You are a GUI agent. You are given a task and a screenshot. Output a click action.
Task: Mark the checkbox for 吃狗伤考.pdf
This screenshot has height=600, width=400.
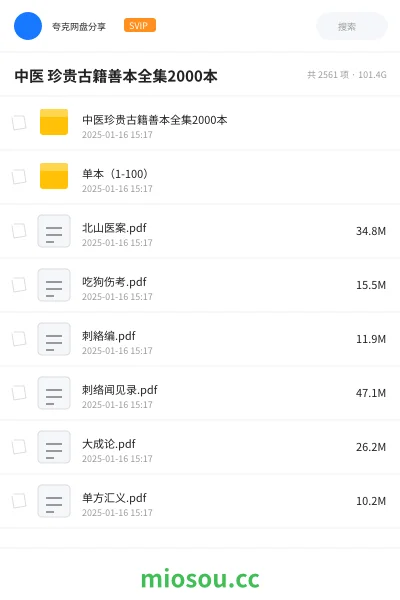[19, 285]
